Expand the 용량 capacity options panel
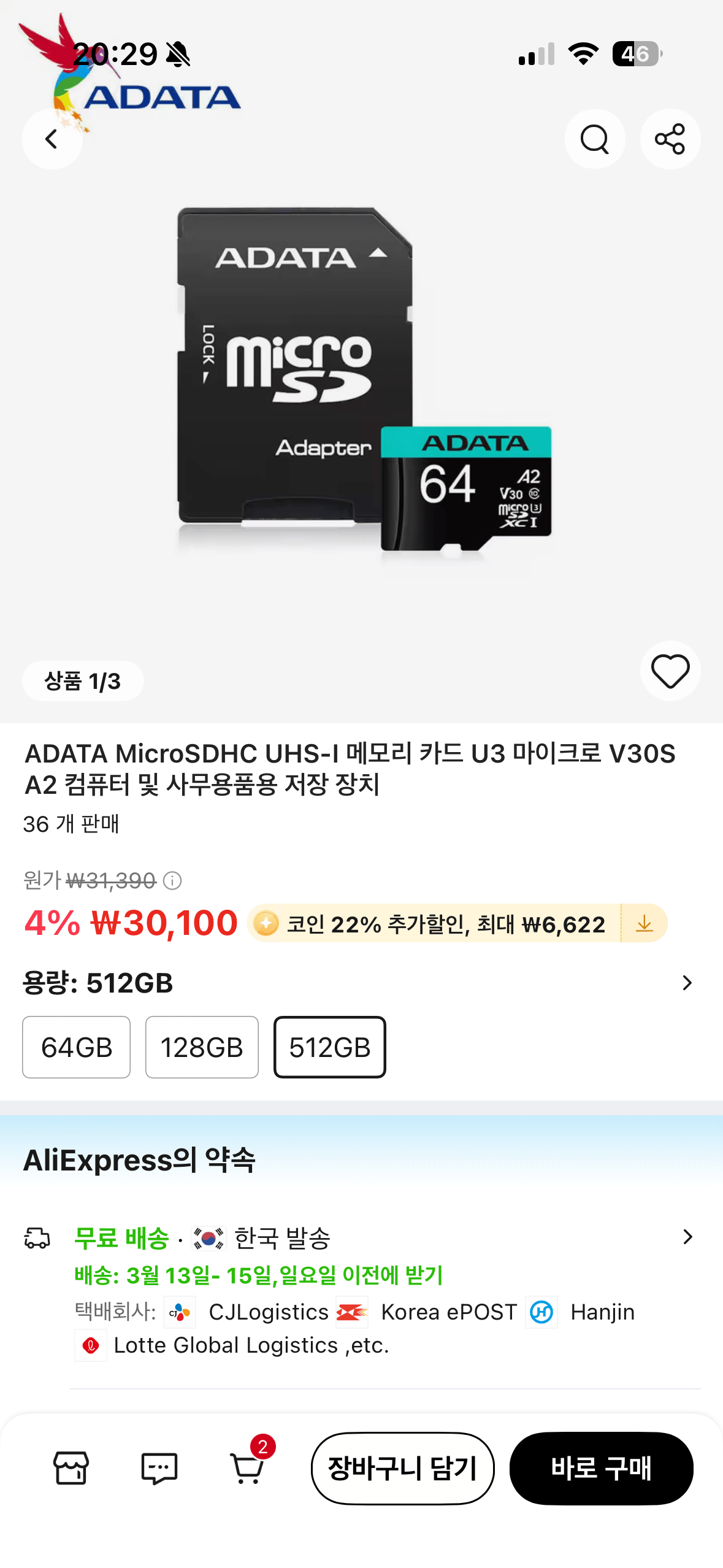 pyautogui.click(x=687, y=983)
